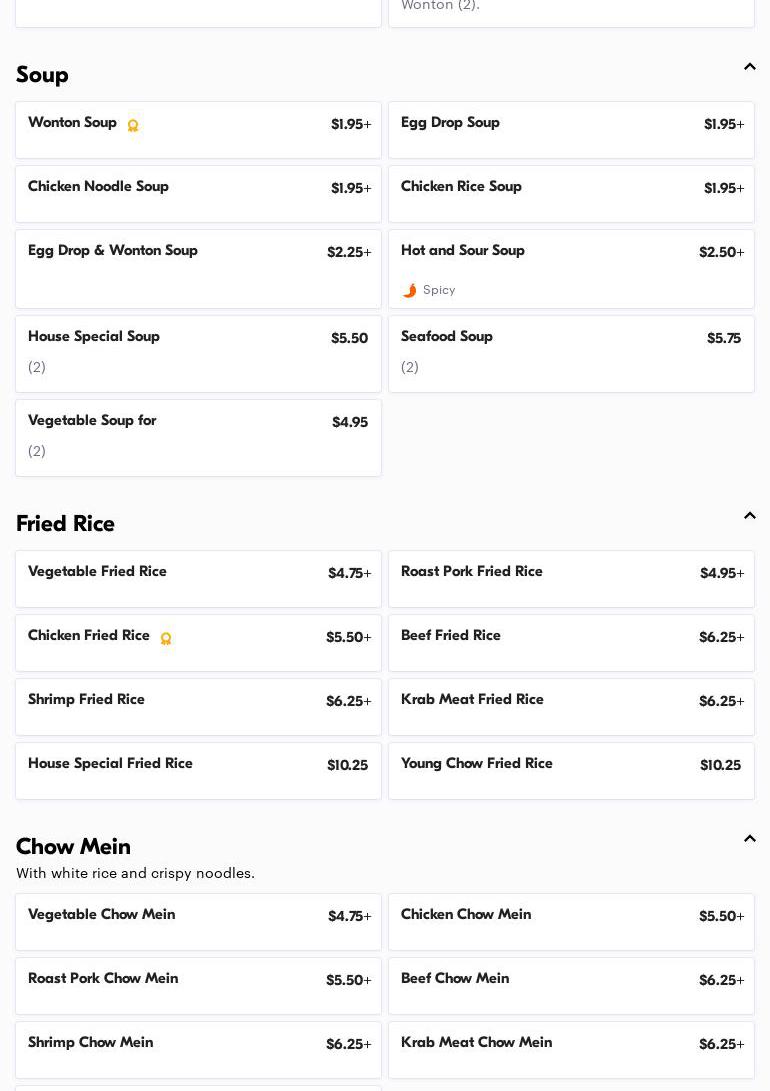Image resolution: width=770 pixels, height=1091 pixels.
Task: Open Krab Meat Fried Rice
Action: pos(571,707)
